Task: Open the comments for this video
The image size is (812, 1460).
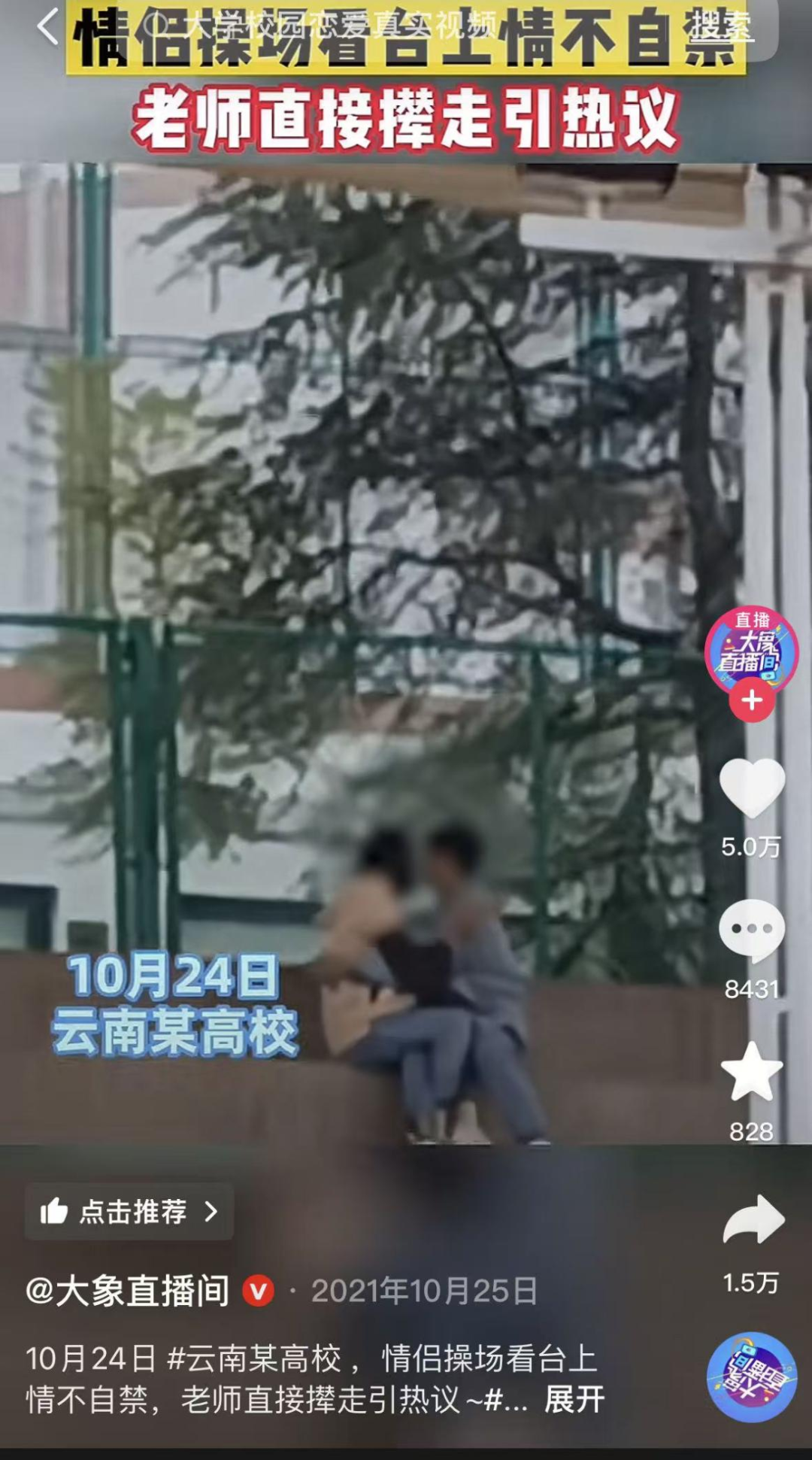Action: [752, 930]
